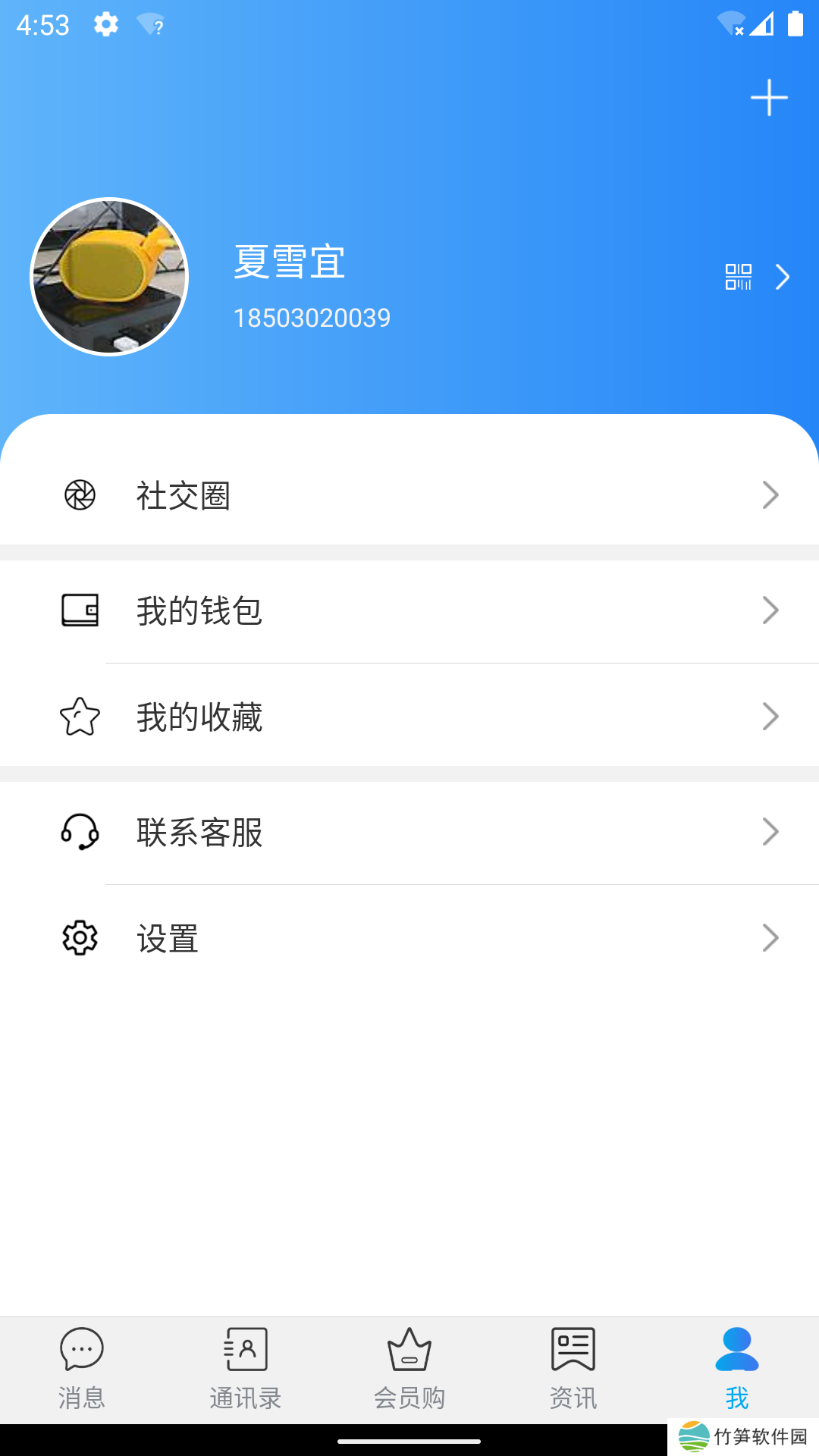Open the QR code icon beside 夏雪宜
The width and height of the screenshot is (819, 1456).
pyautogui.click(x=738, y=277)
